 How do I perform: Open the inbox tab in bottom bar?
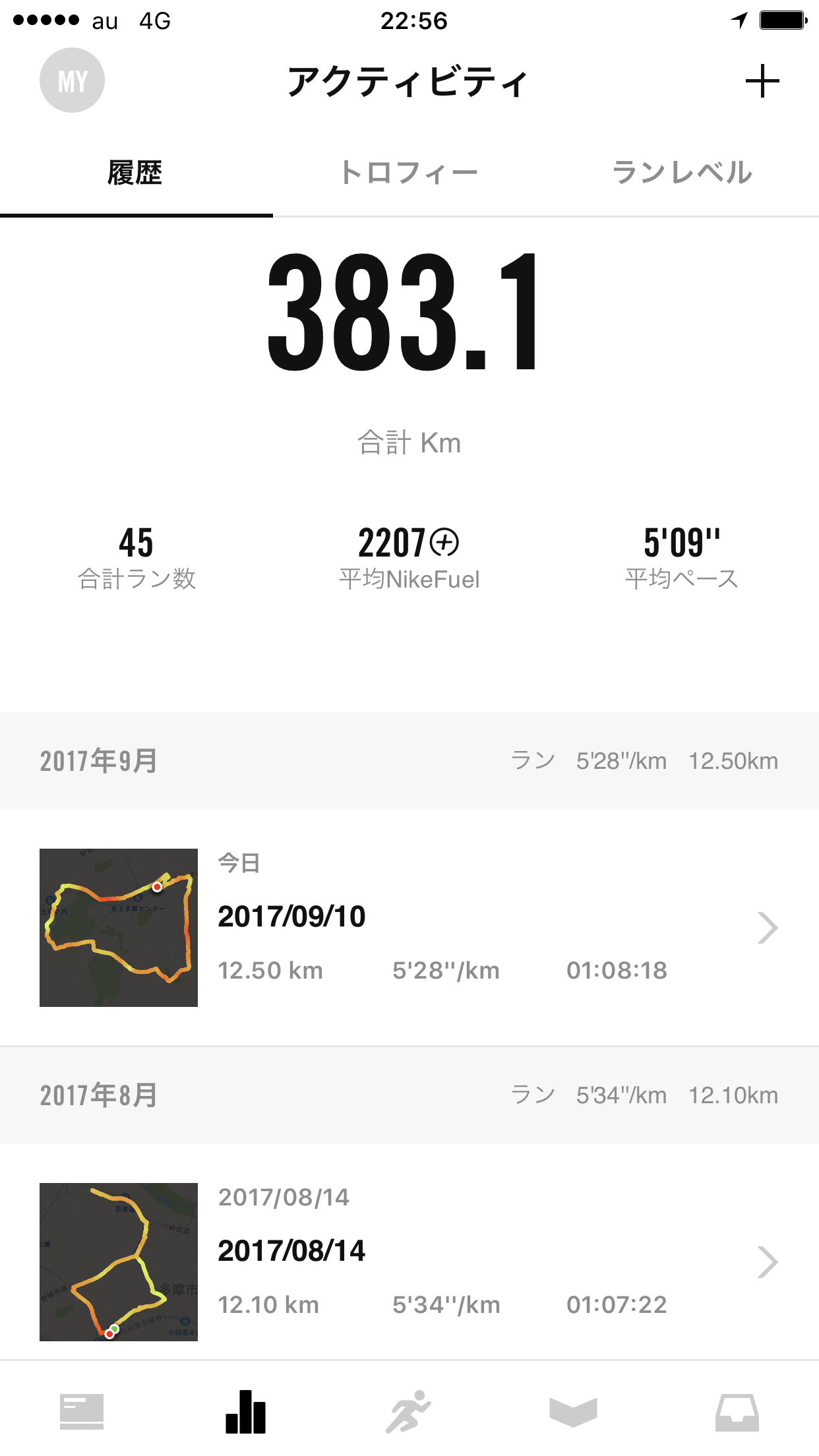pos(737,1412)
